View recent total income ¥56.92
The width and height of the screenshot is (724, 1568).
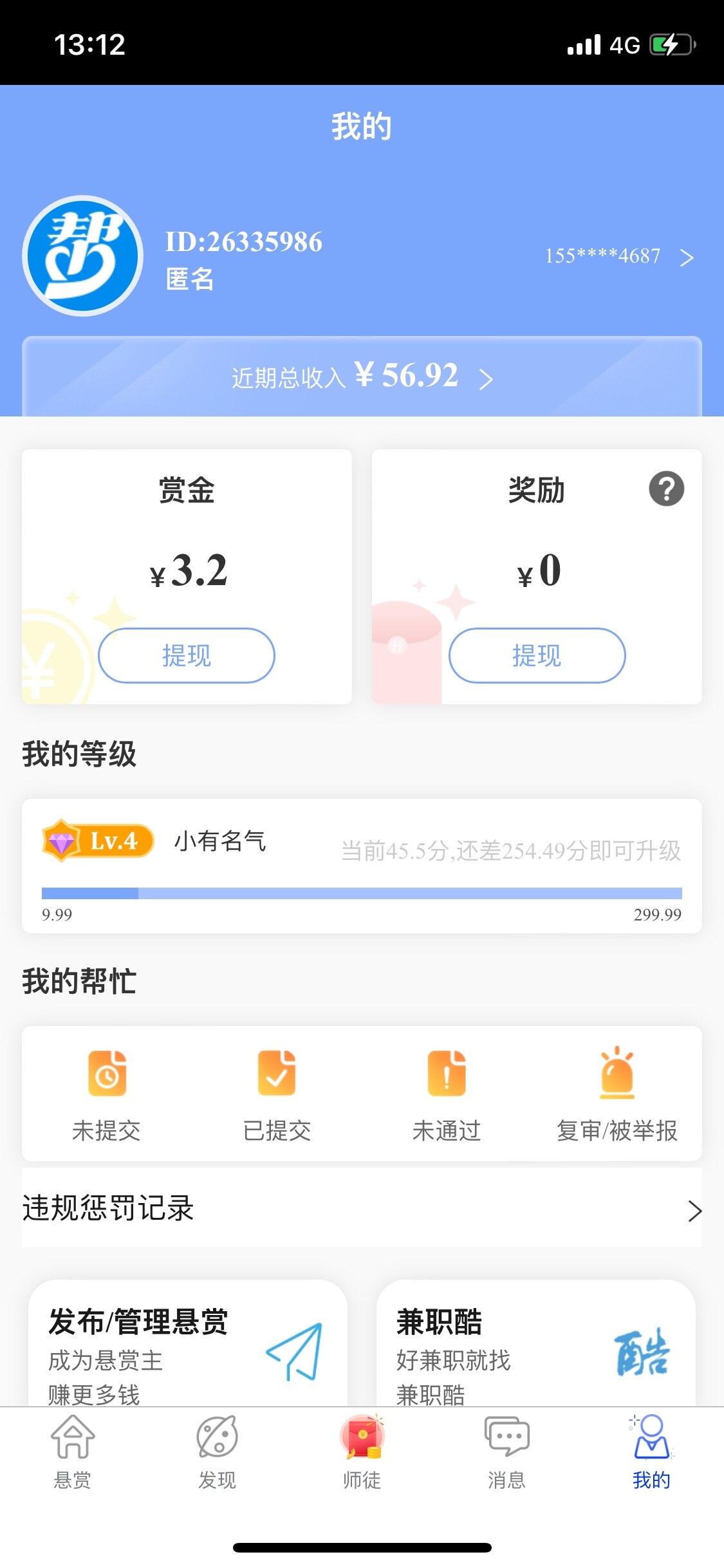coord(362,376)
